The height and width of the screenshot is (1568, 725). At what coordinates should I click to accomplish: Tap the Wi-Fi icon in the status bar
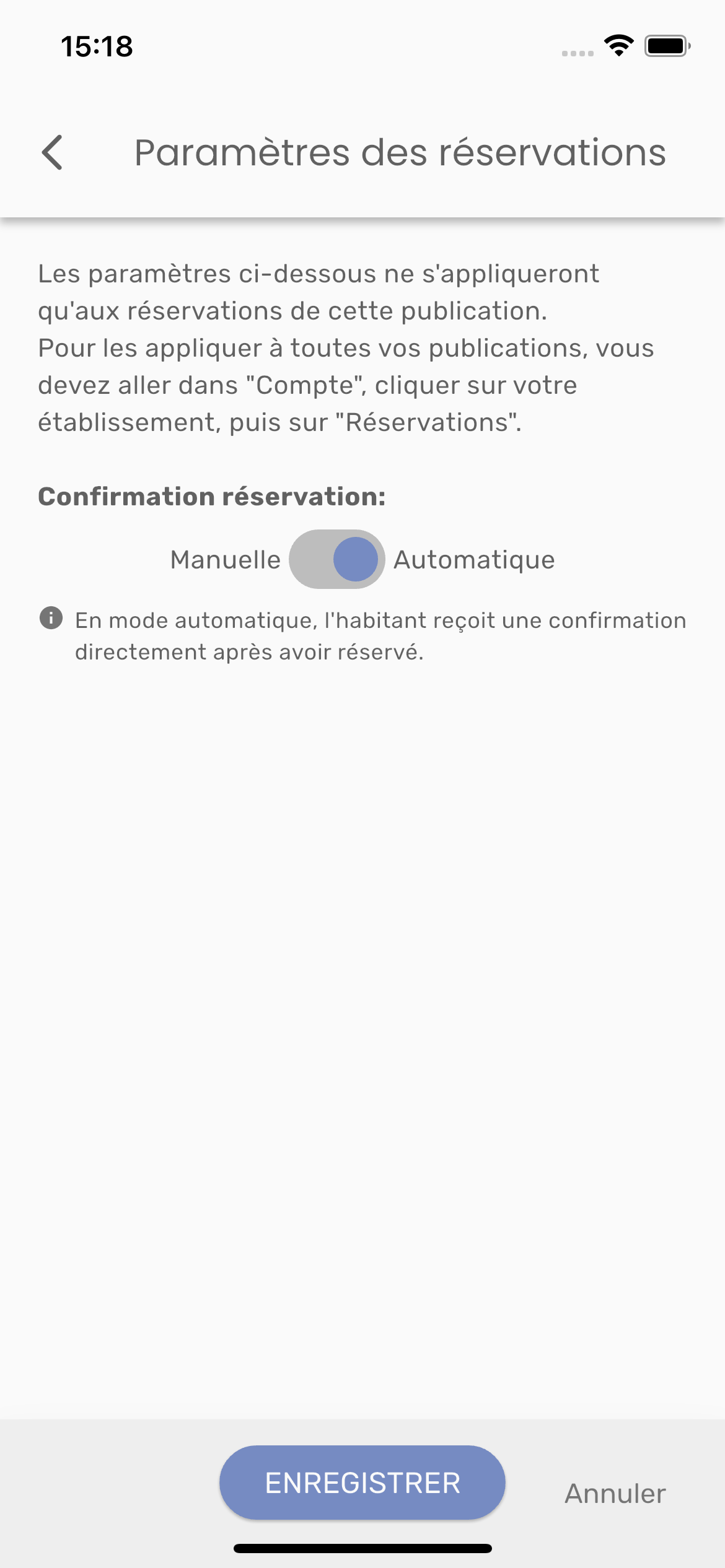click(618, 45)
